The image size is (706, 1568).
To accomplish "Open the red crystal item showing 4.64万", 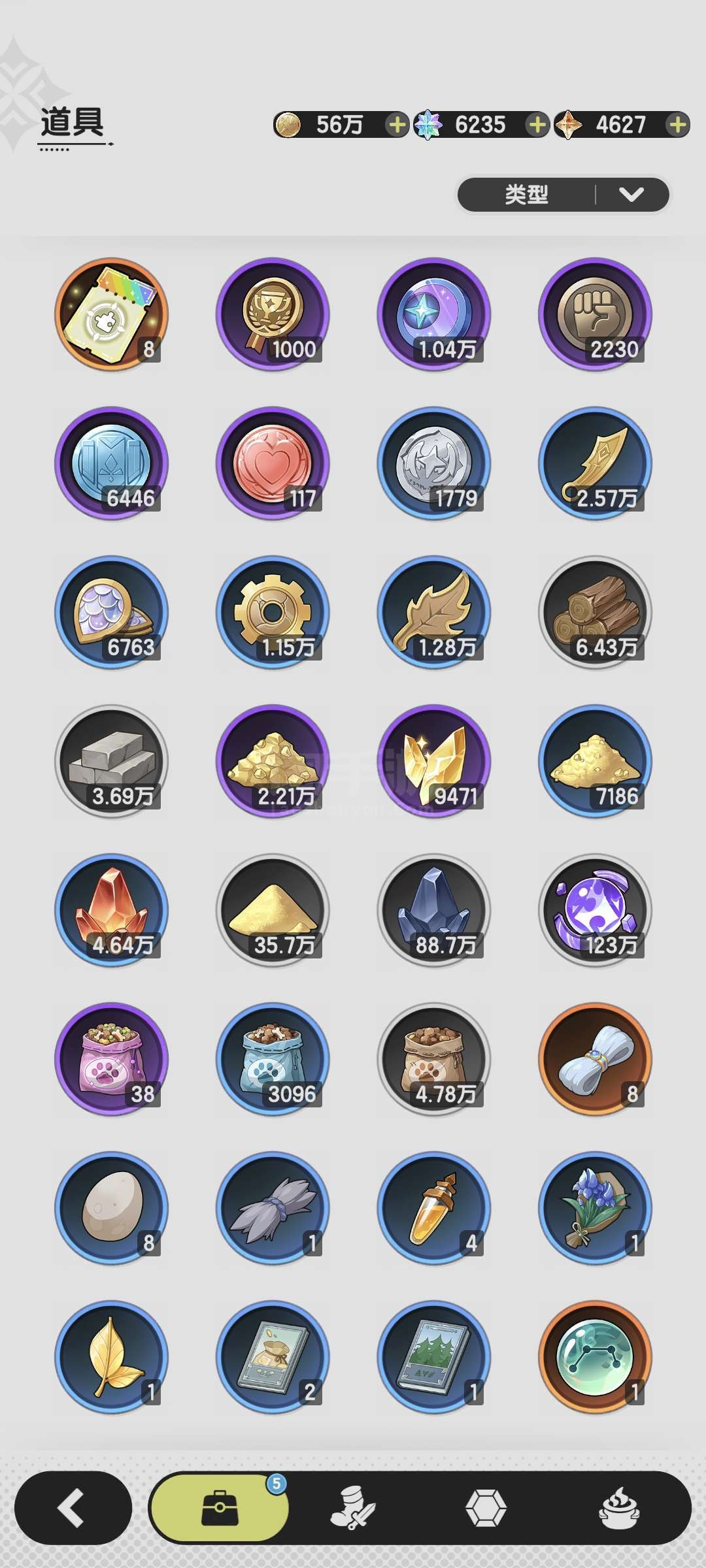I will click(x=111, y=910).
